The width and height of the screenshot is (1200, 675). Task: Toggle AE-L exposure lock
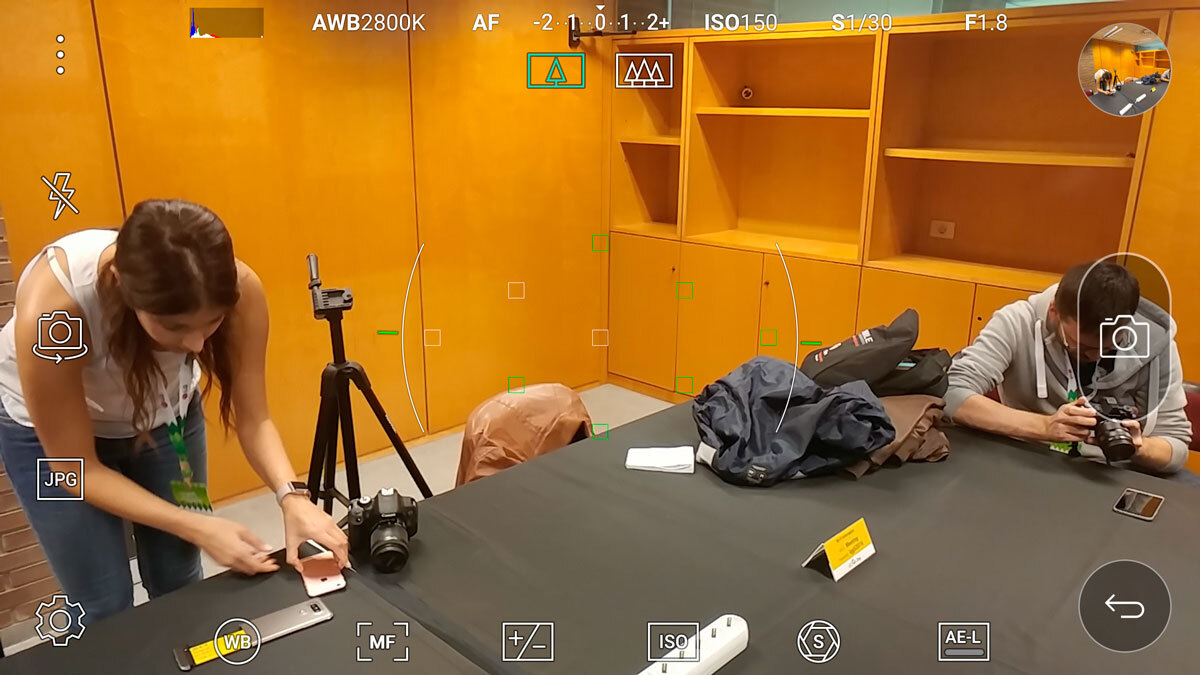[x=963, y=642]
